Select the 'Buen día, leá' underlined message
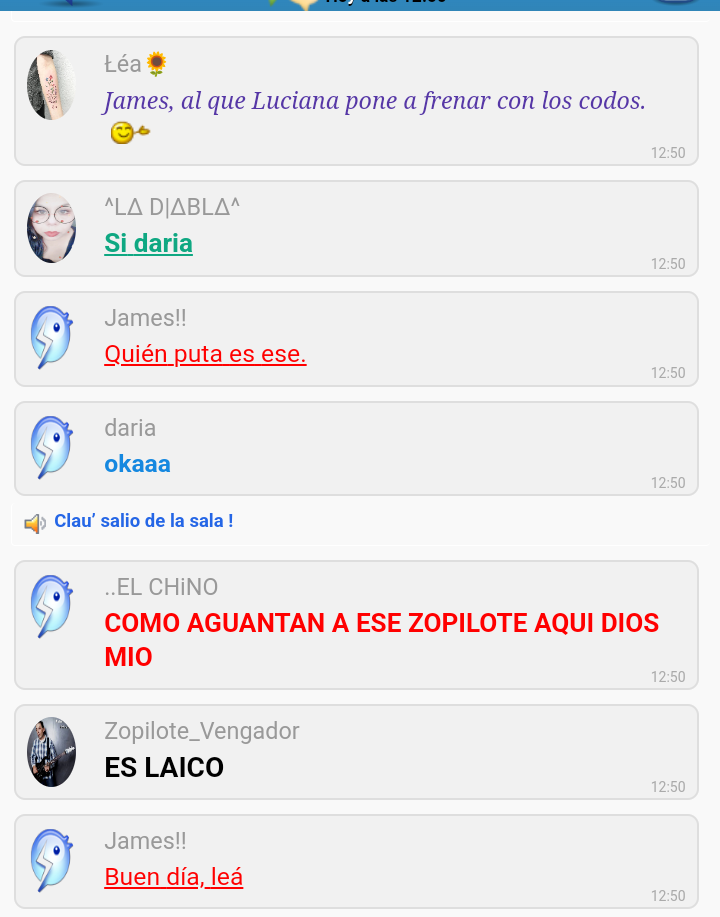This screenshot has width=720, height=917. tap(173, 877)
